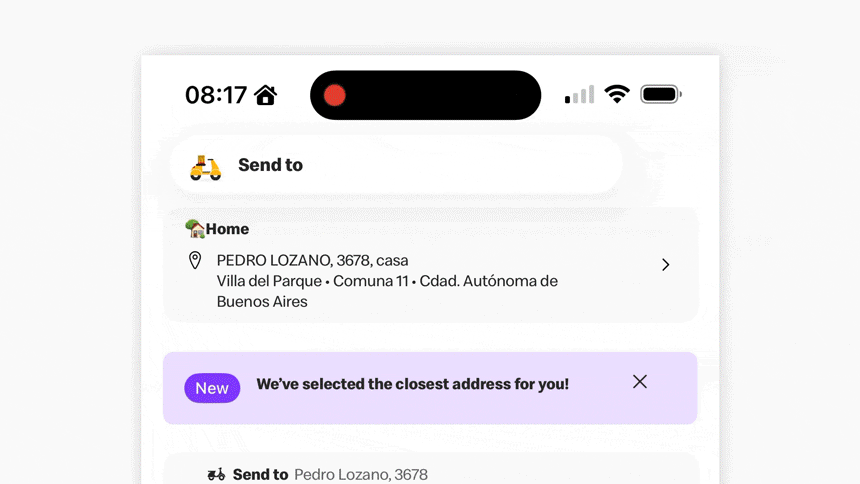860x484 pixels.
Task: Tap the Send to scooter header pill
Action: point(396,165)
